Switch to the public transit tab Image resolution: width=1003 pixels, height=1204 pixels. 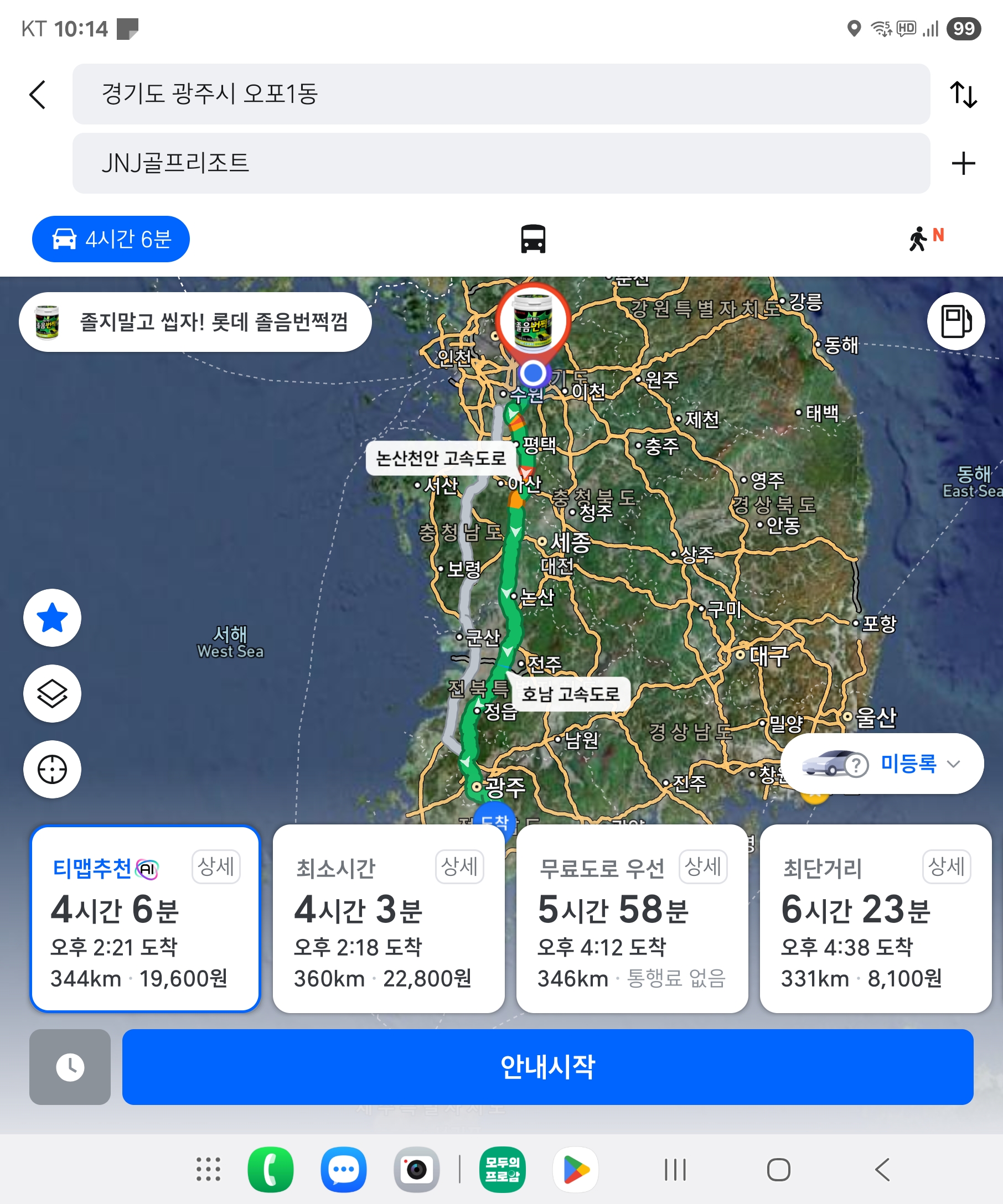pyautogui.click(x=532, y=239)
